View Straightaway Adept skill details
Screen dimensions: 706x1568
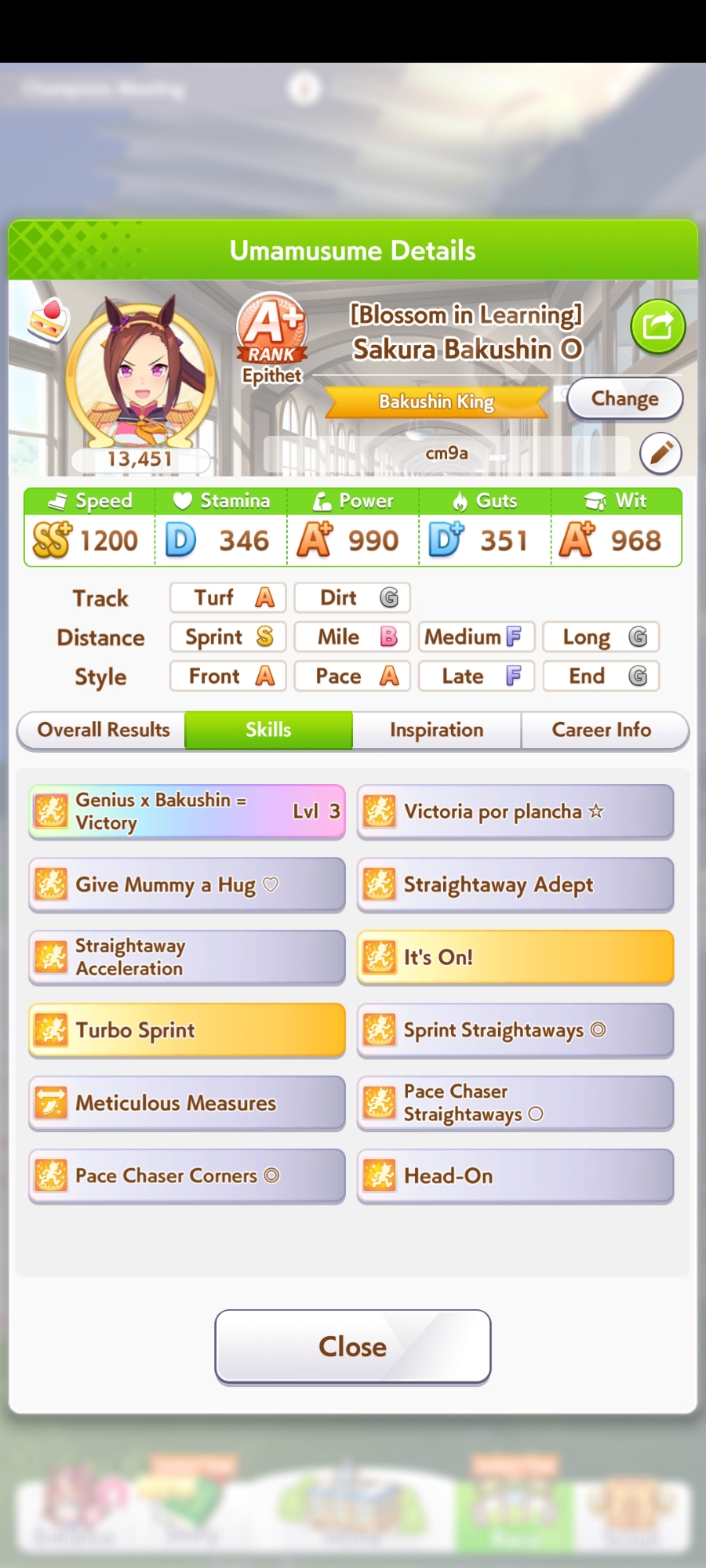point(515,884)
